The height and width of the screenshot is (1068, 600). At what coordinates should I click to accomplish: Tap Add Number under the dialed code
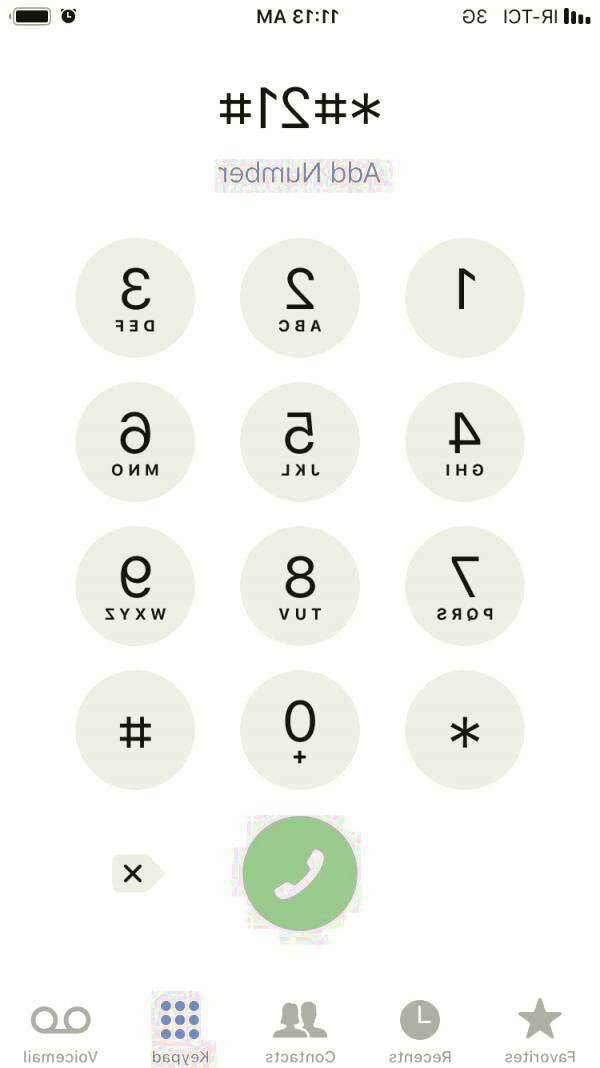[300, 174]
